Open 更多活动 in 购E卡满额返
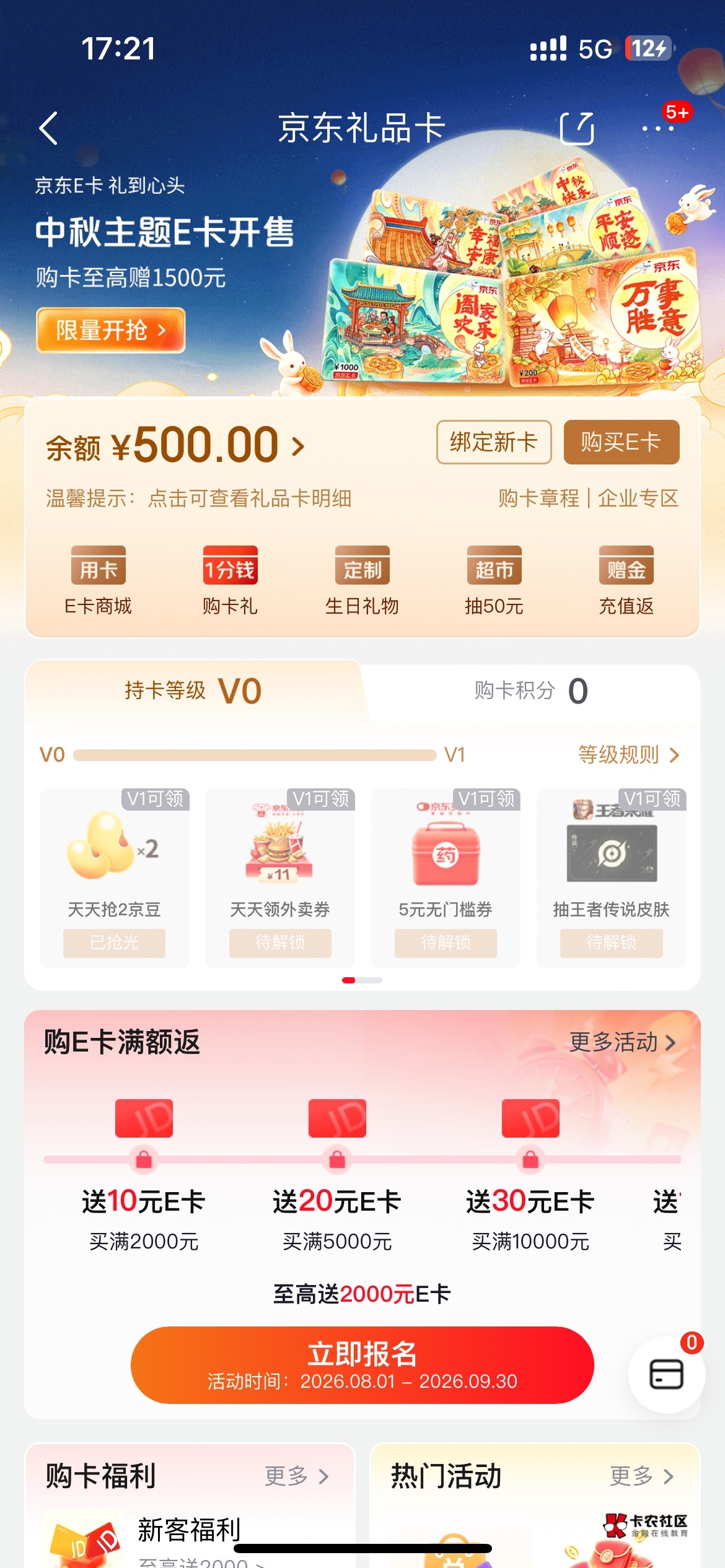Image resolution: width=725 pixels, height=1568 pixels. tap(623, 1042)
